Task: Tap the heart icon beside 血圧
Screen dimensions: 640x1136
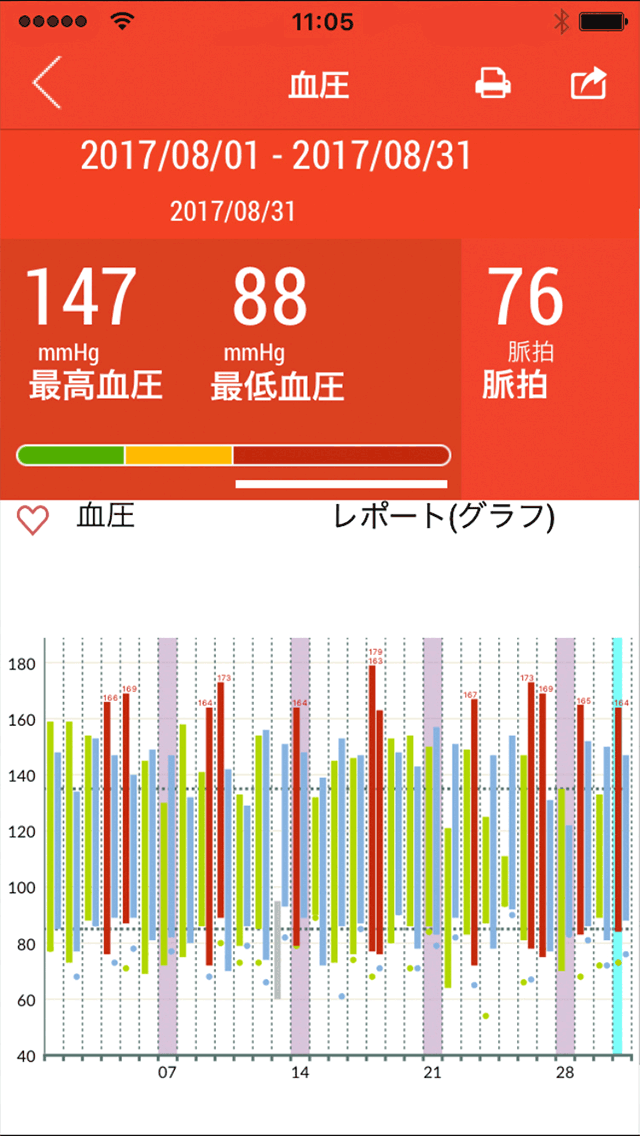Action: [x=34, y=520]
